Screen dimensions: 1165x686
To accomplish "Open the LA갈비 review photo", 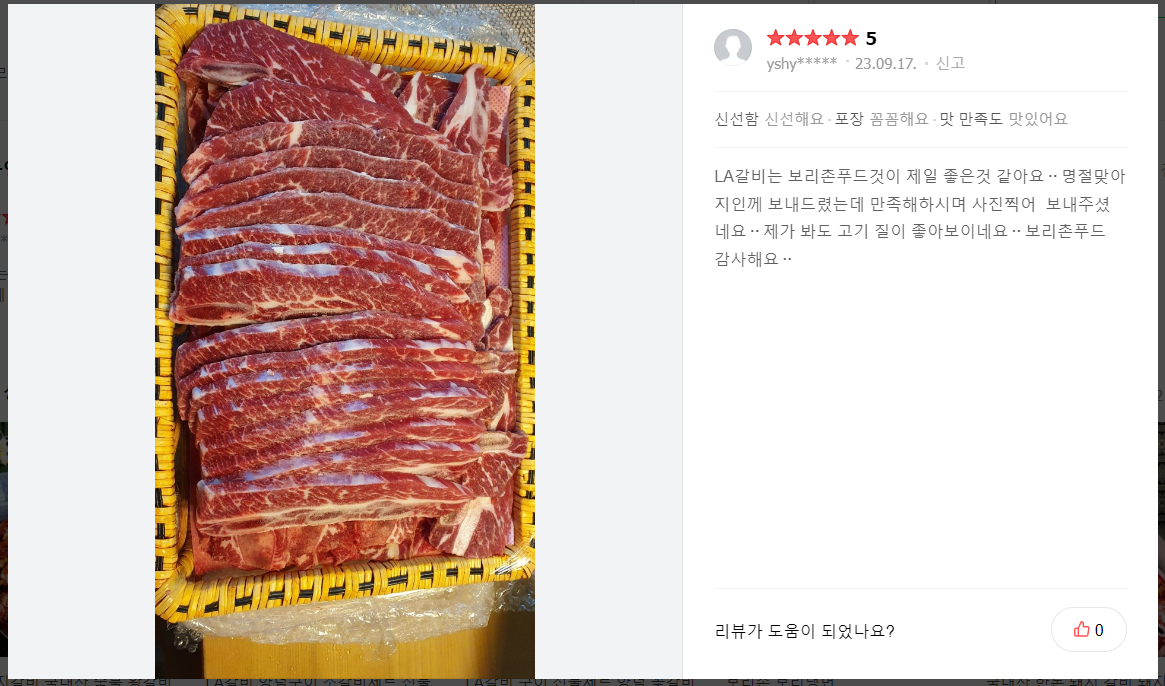I will (x=345, y=340).
